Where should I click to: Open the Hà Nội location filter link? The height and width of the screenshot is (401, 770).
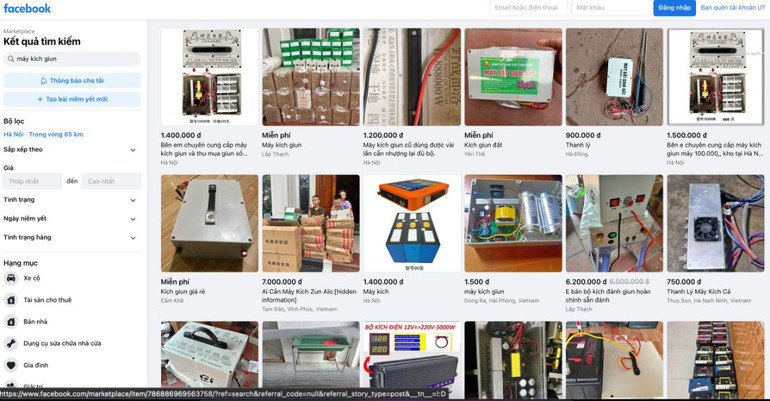tap(43, 134)
